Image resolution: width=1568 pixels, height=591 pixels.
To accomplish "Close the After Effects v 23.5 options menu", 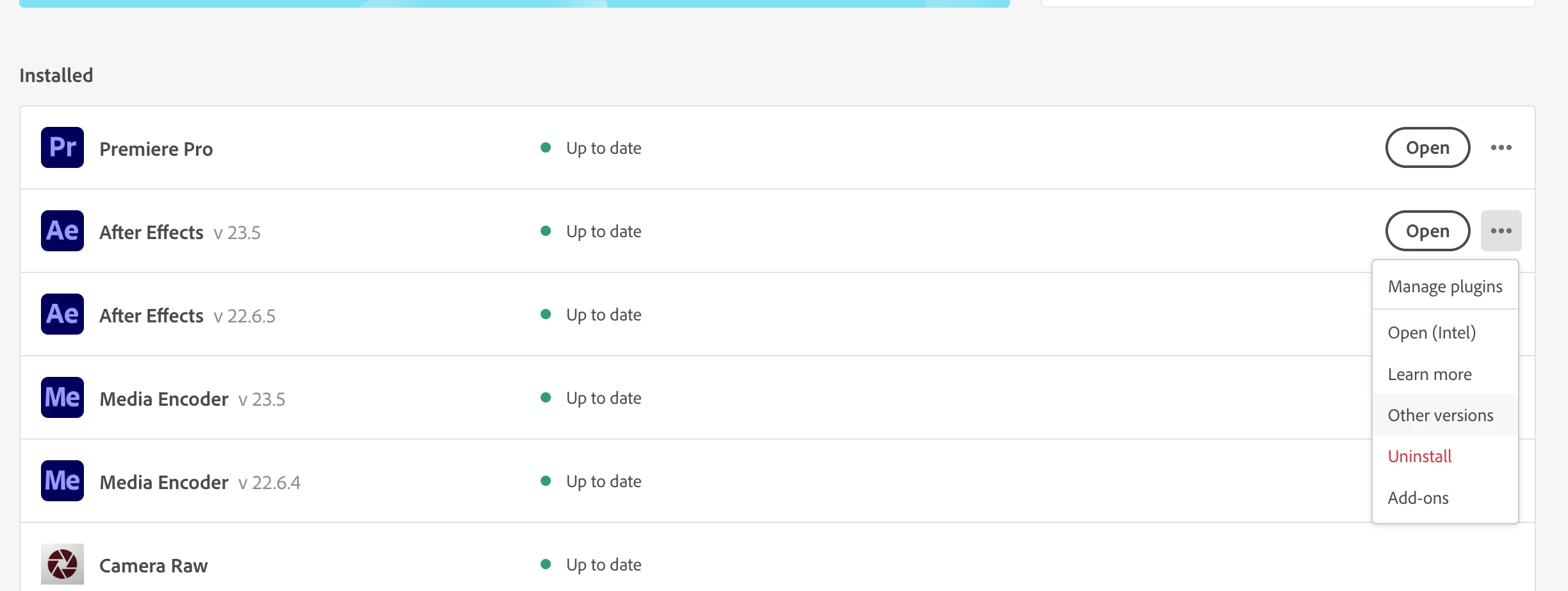I will (x=1501, y=231).
